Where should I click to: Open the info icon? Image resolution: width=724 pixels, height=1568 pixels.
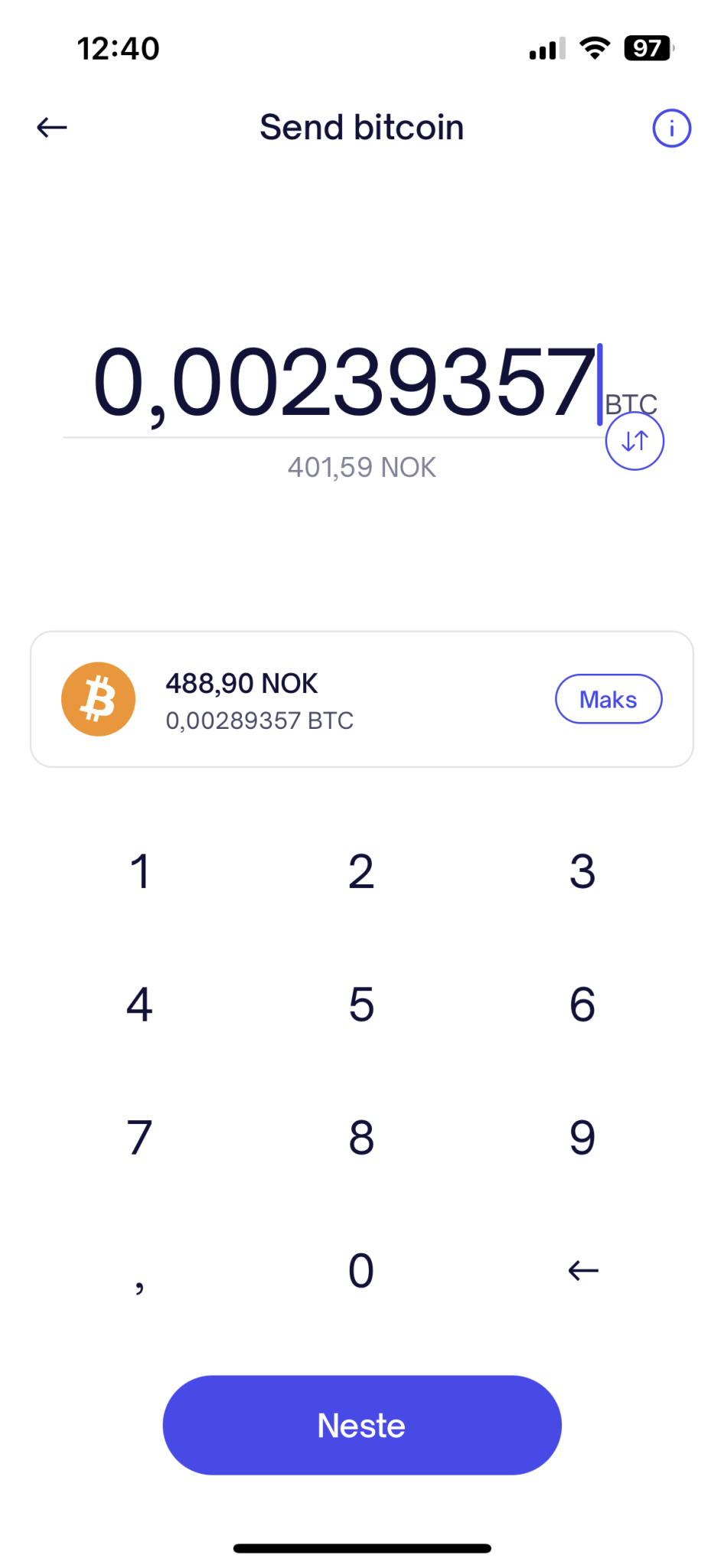tap(671, 128)
